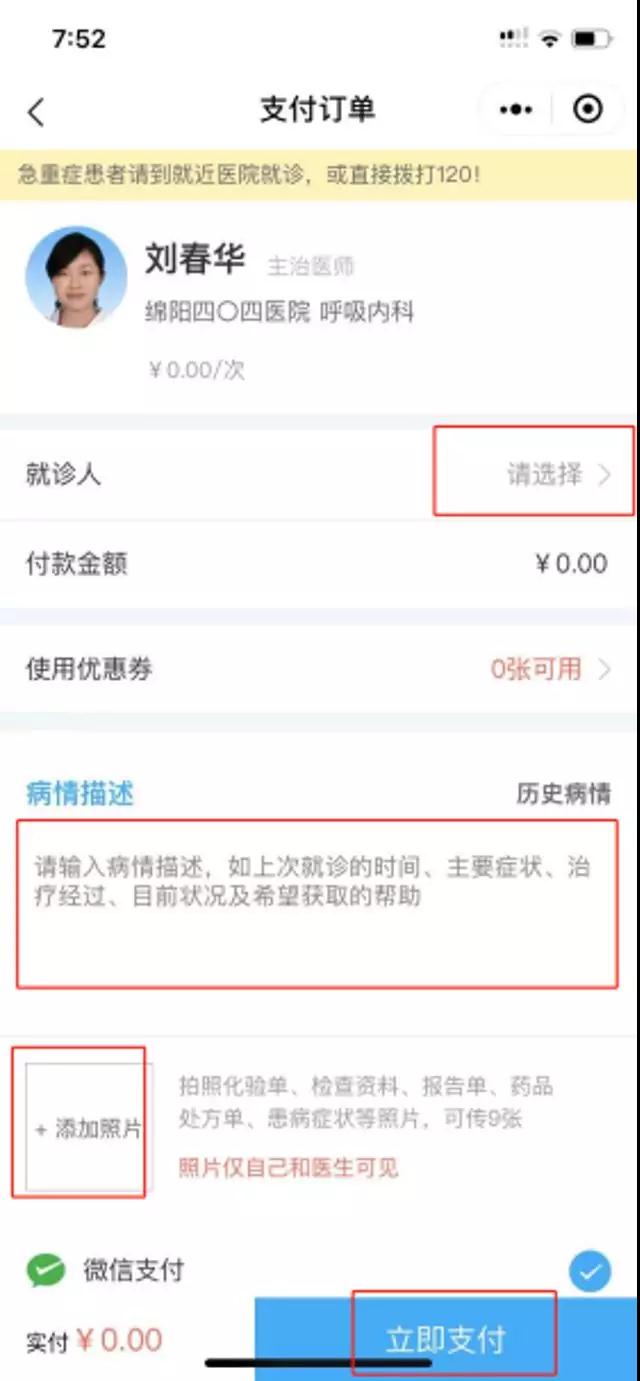640x1381 pixels.
Task: Select a patient in the 就诊人 row
Action: point(320,474)
